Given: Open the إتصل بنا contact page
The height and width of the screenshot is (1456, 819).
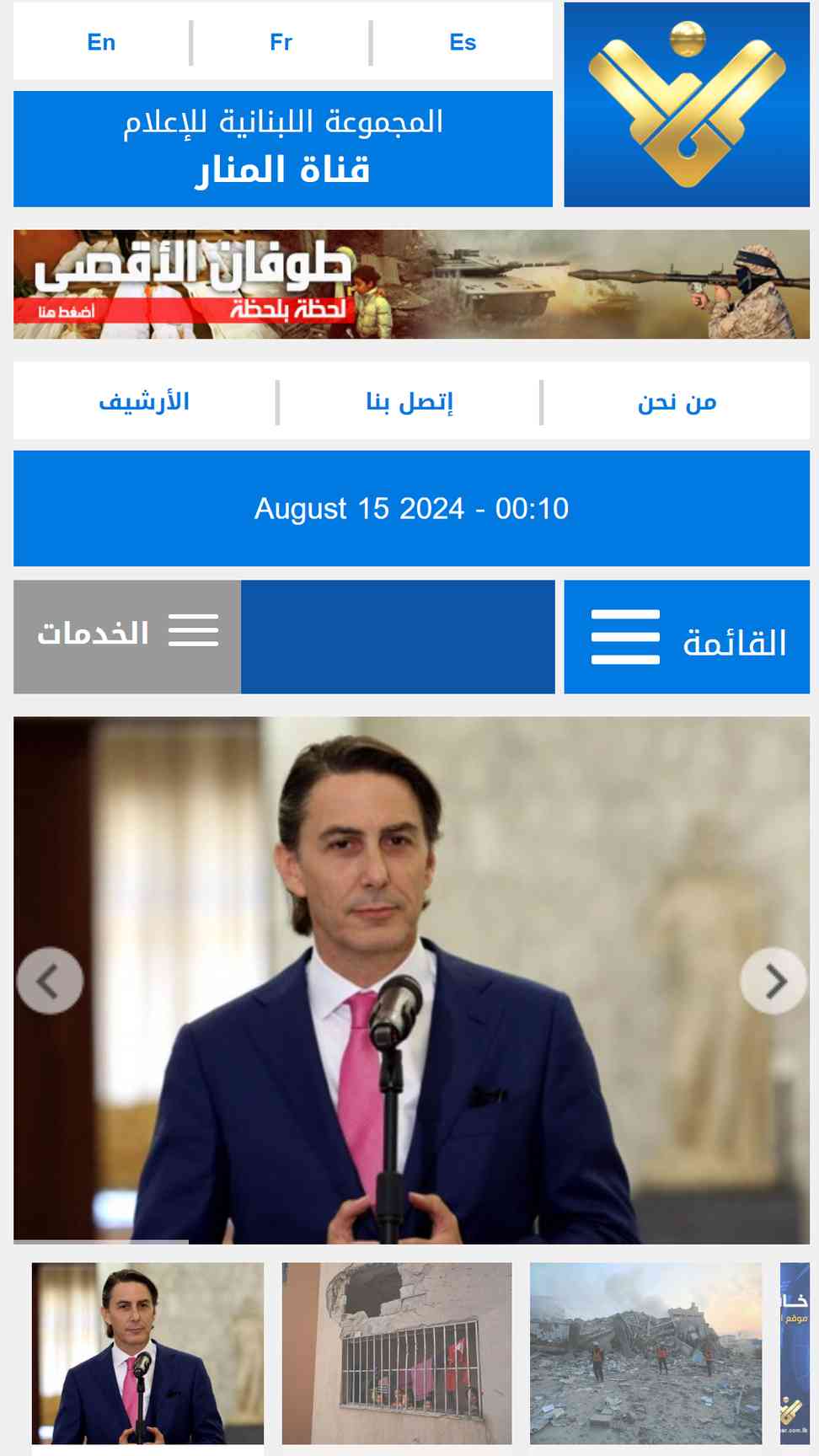Looking at the screenshot, I should coord(409,402).
